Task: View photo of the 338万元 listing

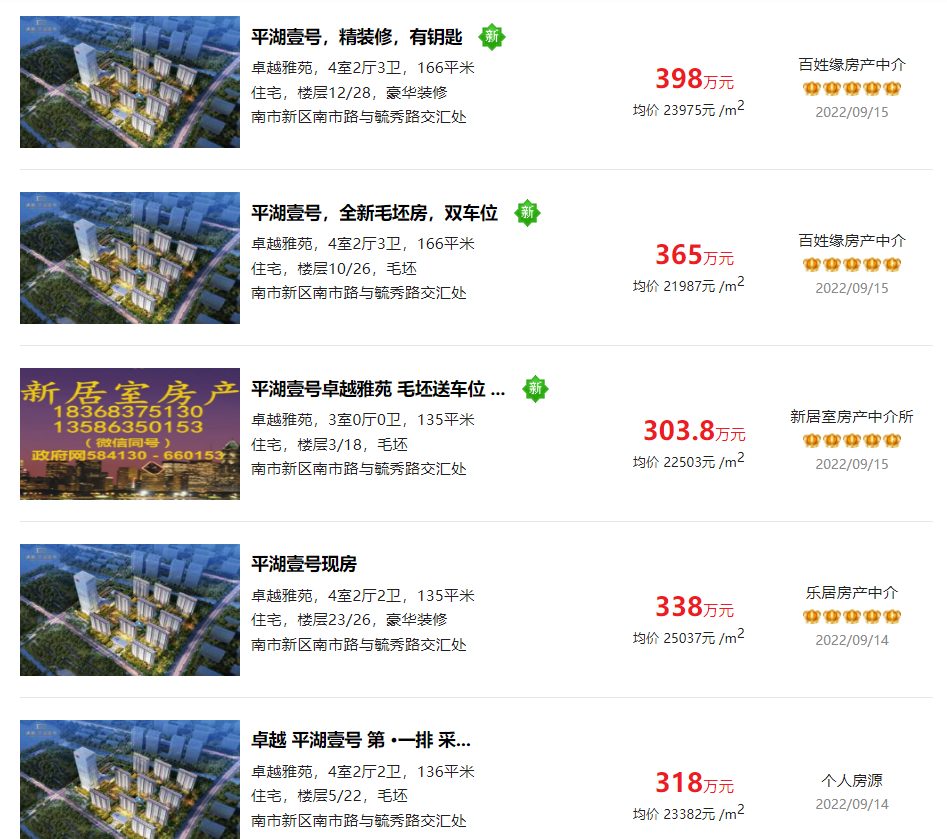Action: pyautogui.click(x=130, y=610)
